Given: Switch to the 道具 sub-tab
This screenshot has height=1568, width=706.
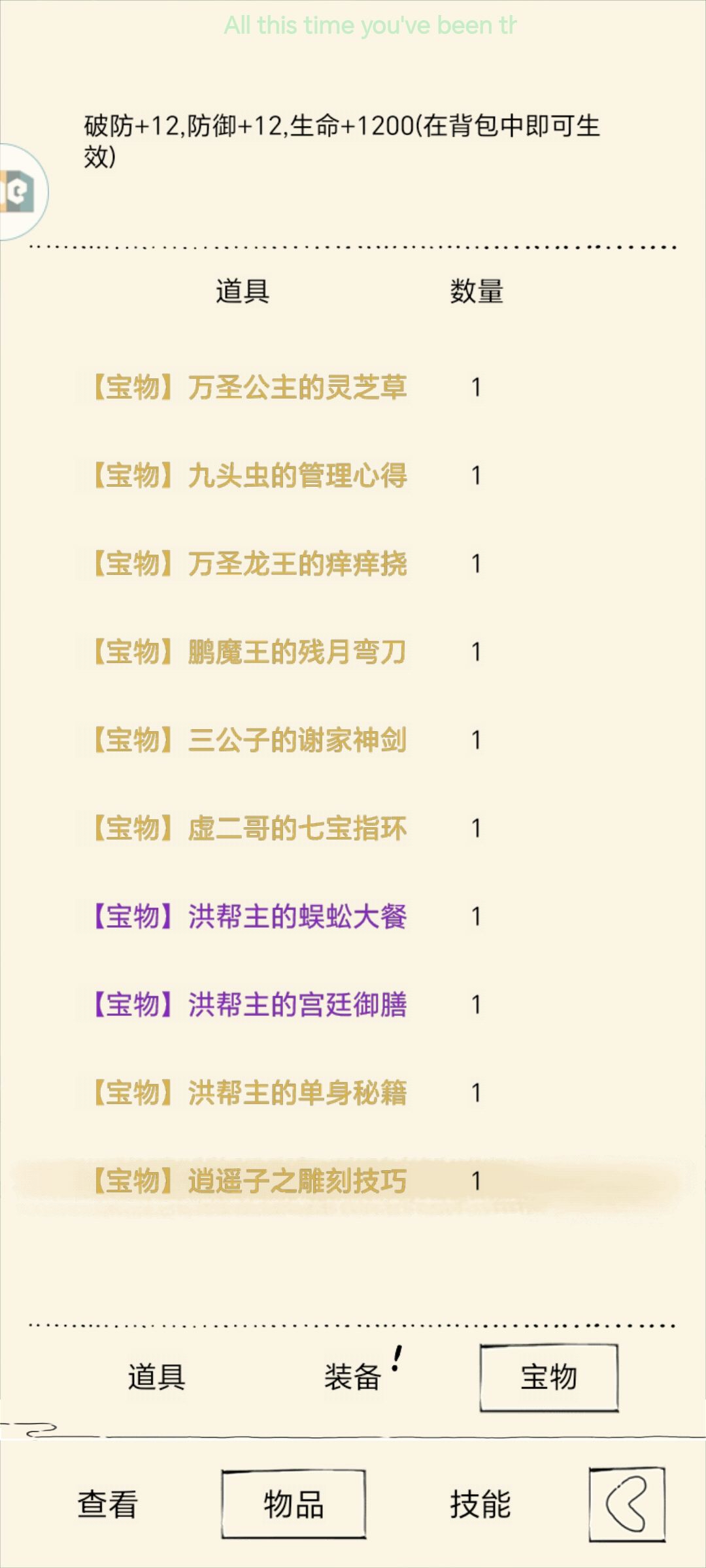Looking at the screenshot, I should (157, 1377).
